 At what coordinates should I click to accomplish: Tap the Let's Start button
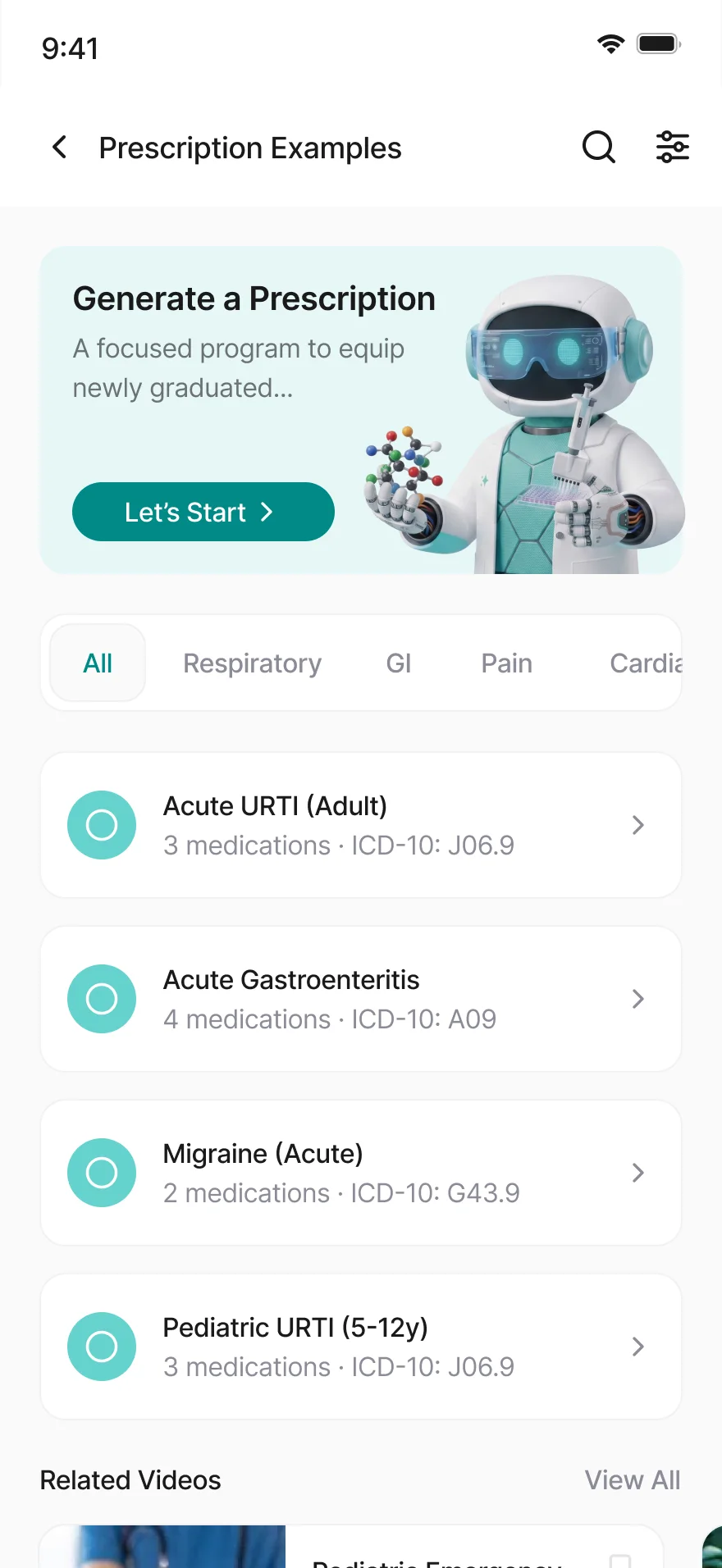pos(203,512)
